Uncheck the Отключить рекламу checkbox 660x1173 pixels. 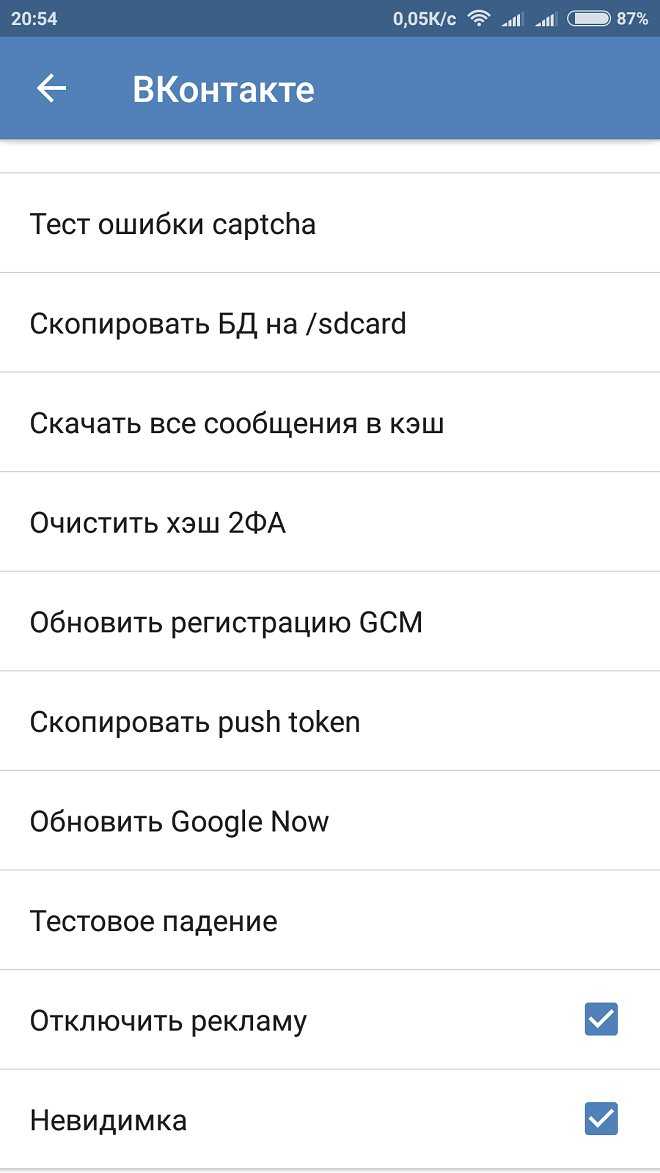(601, 1019)
